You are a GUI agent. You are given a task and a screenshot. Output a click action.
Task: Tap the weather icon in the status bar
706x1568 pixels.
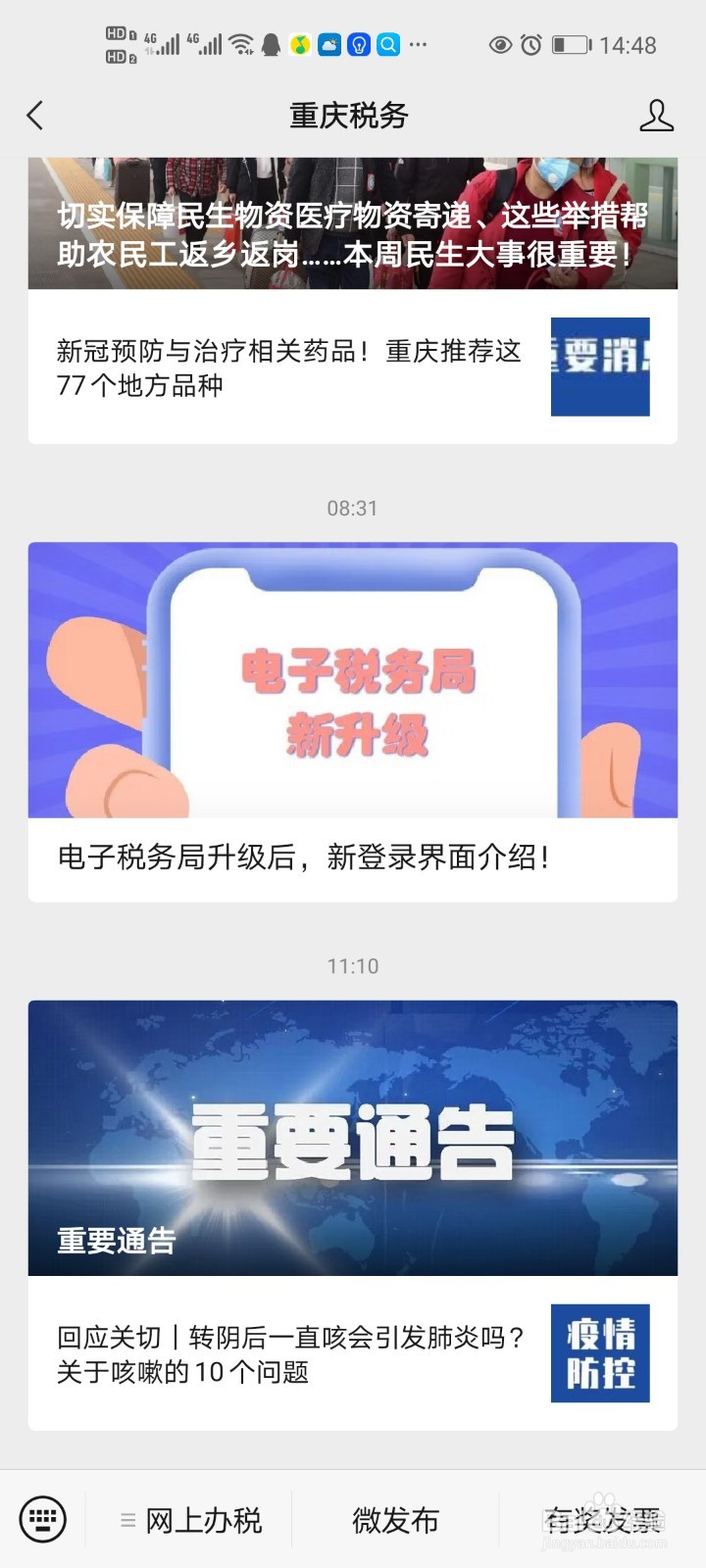(x=328, y=44)
